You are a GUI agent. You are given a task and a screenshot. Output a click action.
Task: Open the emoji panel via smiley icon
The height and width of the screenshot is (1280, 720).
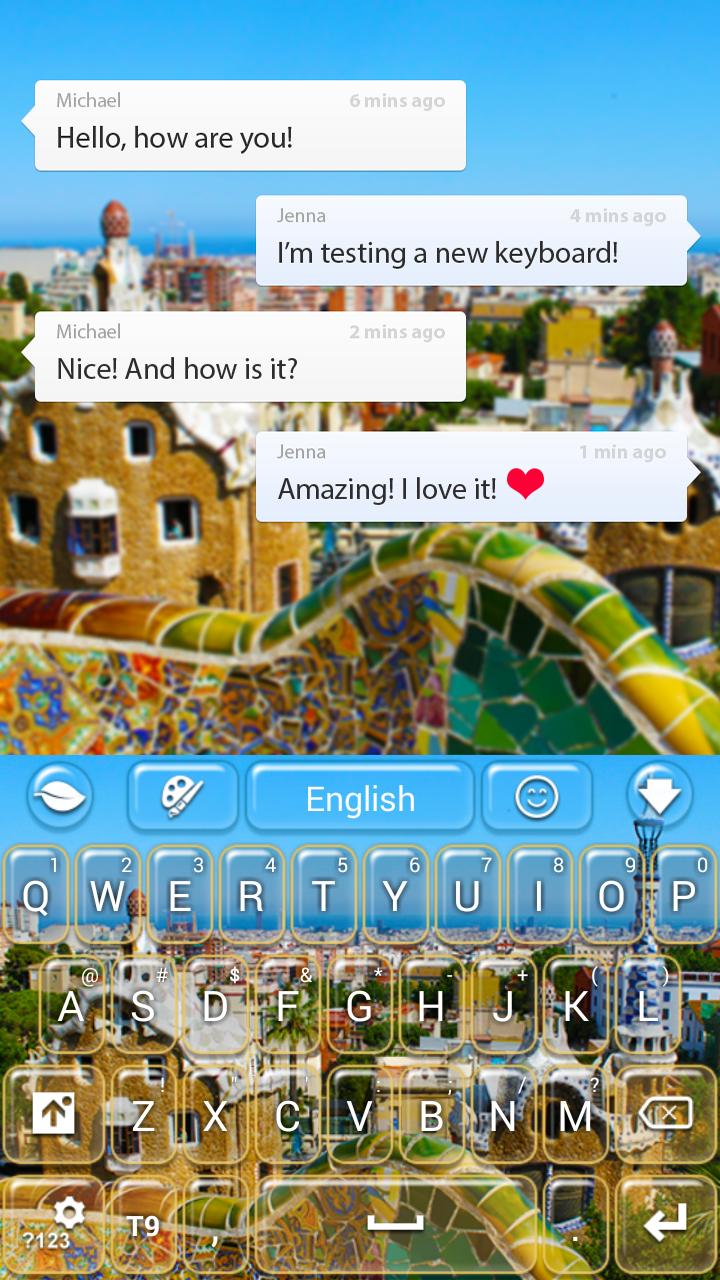click(x=537, y=797)
